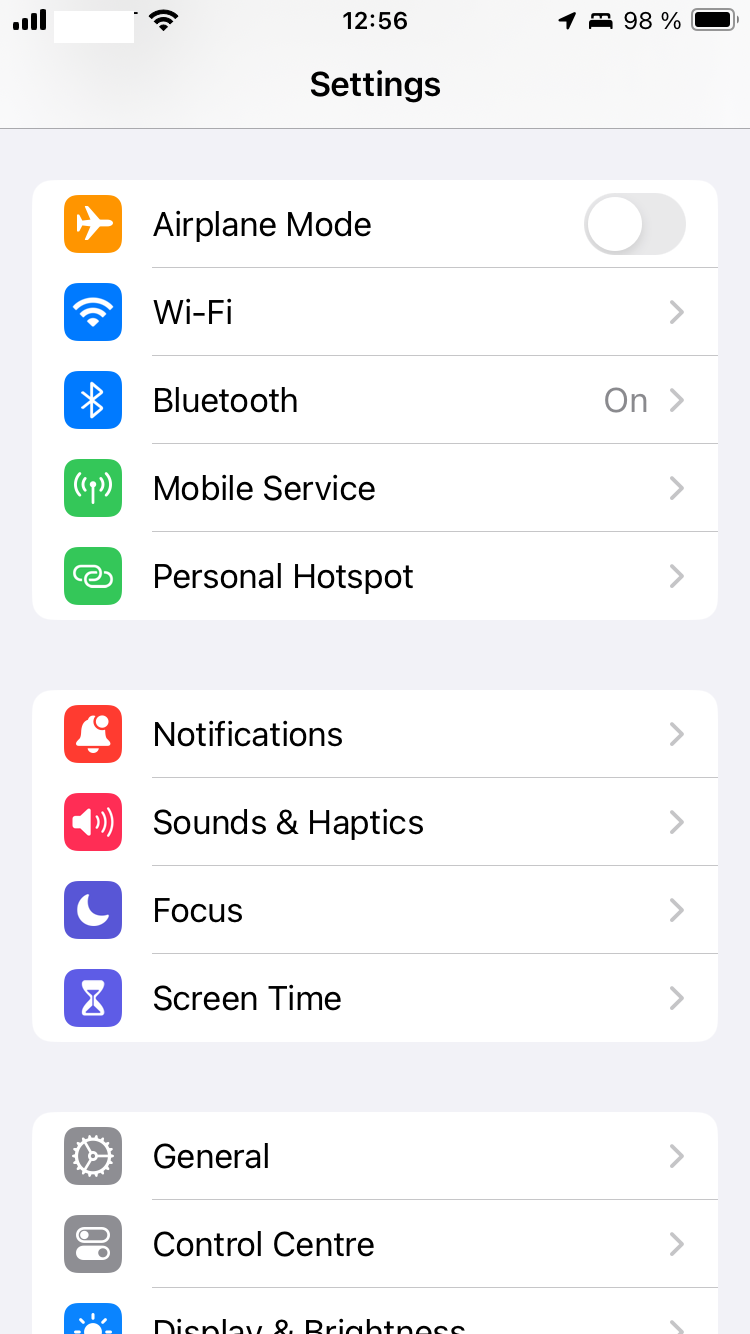Viewport: 750px width, 1334px height.
Task: Open Focus settings
Action: pos(375,910)
